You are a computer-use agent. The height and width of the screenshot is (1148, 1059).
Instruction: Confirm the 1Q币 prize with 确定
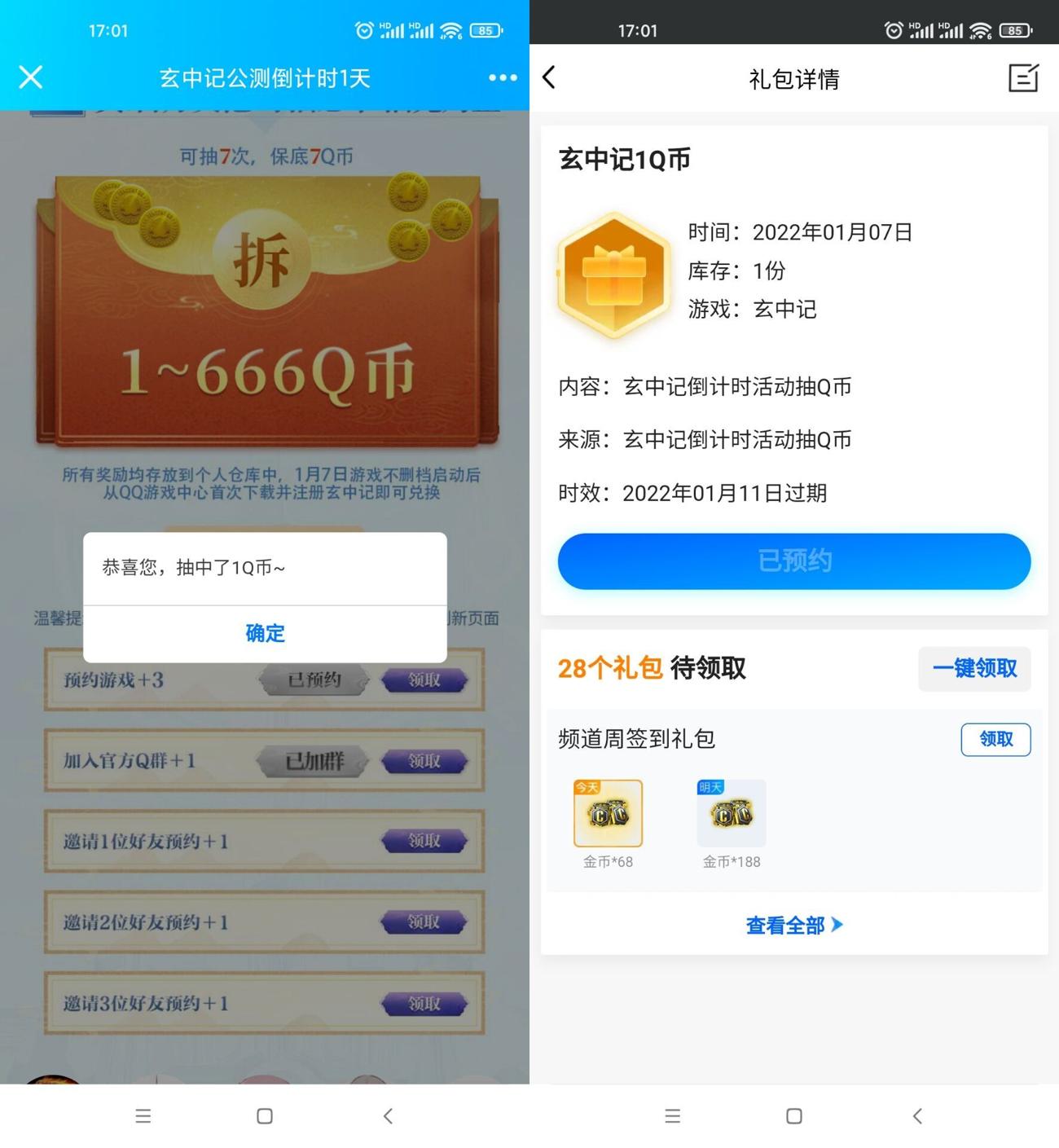(x=264, y=633)
